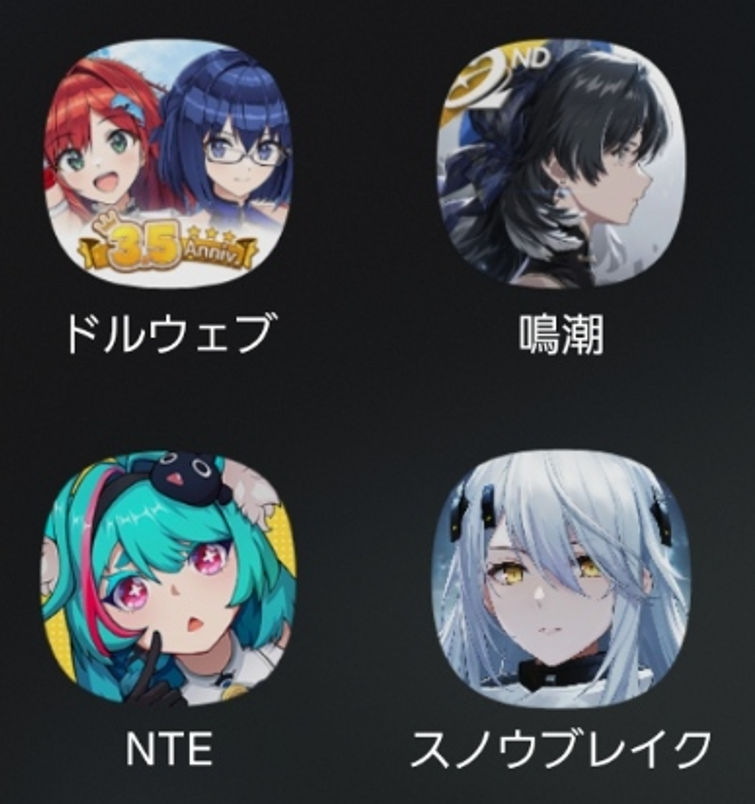Open the NTE app icon
755x804 pixels.
(x=168, y=578)
